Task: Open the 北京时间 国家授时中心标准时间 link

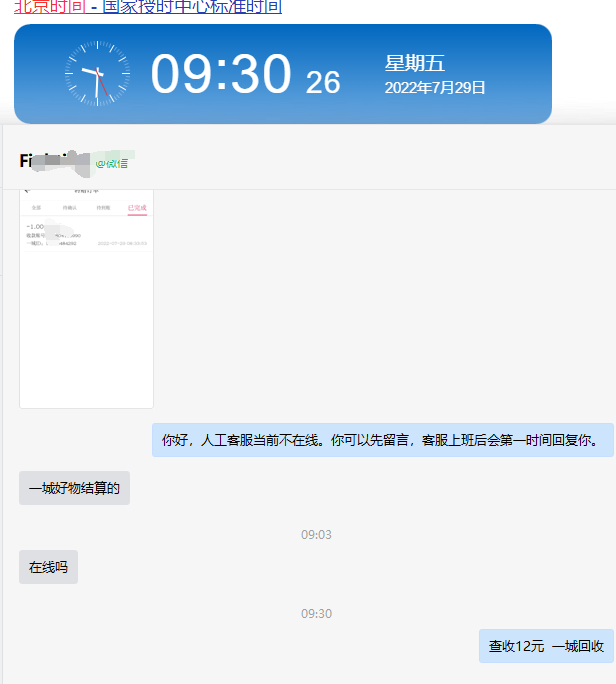Action: click(x=148, y=7)
